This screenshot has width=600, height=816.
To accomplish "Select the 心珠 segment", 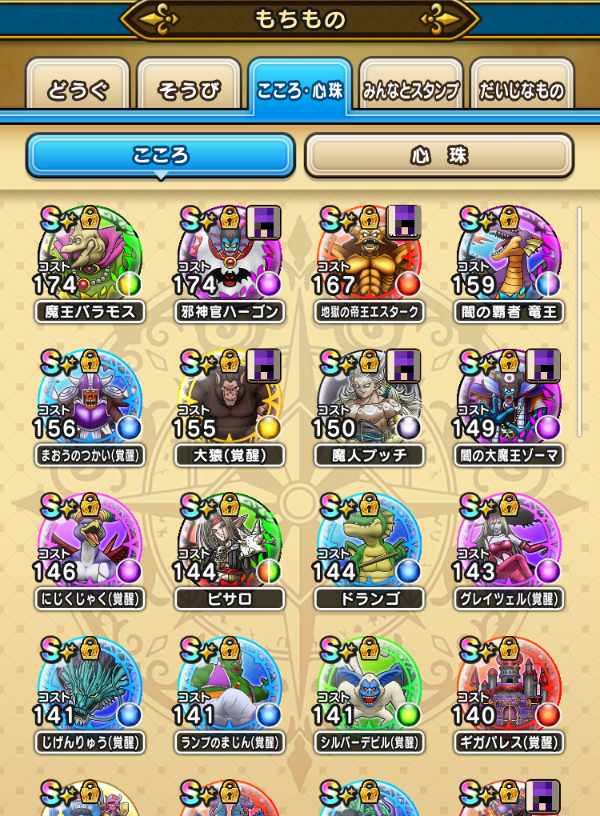I will (439, 156).
